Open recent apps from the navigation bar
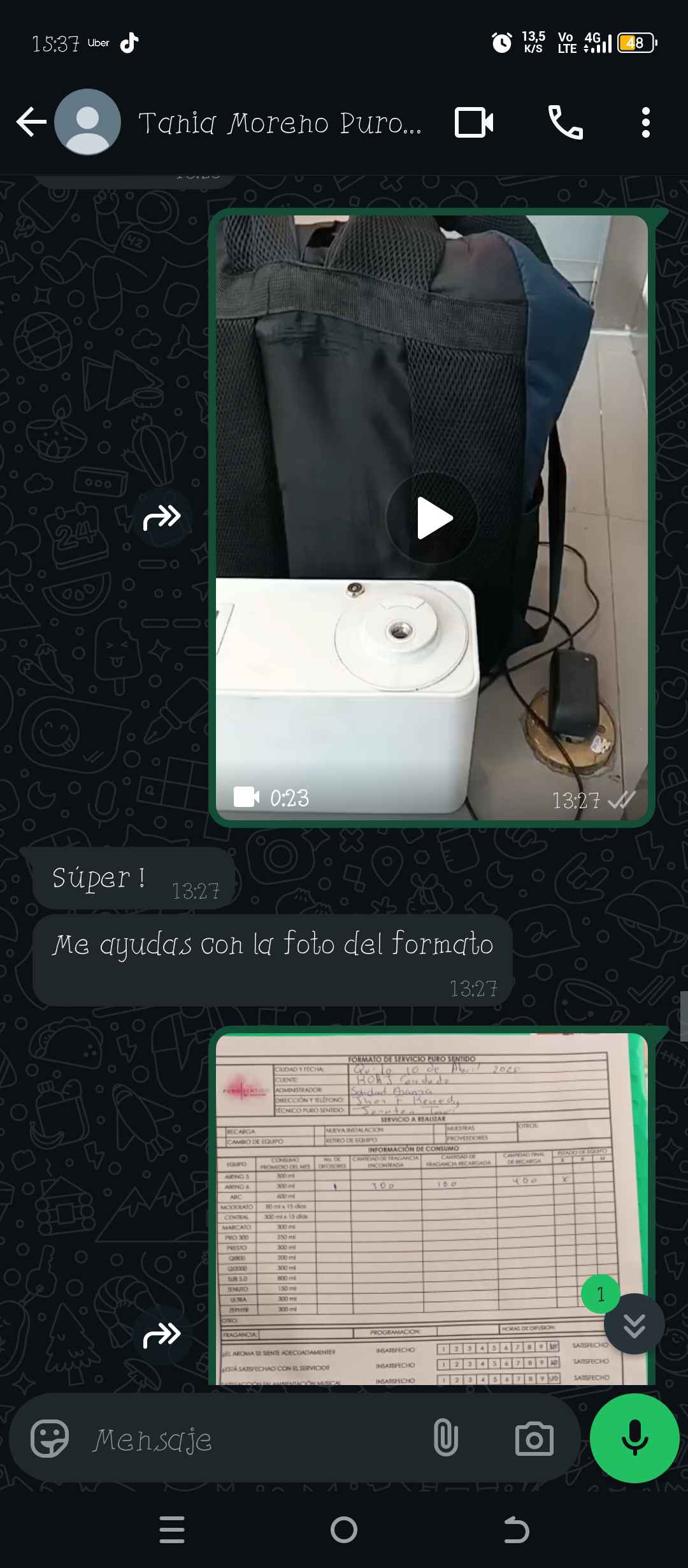The height and width of the screenshot is (1568, 688). click(172, 1530)
